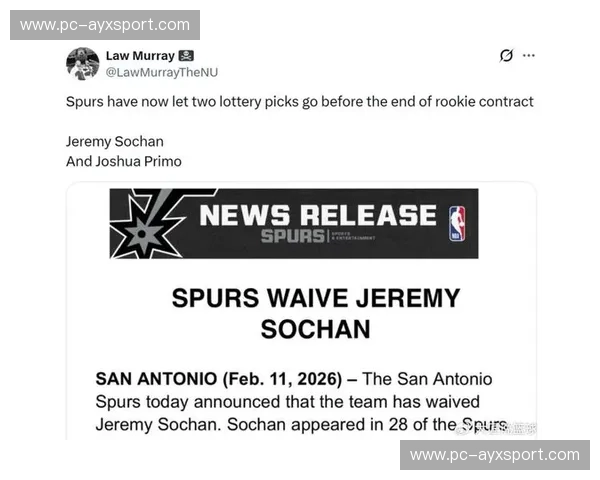The width and height of the screenshot is (600, 480).
Task: Open the Spurs news release image
Action: [300, 310]
